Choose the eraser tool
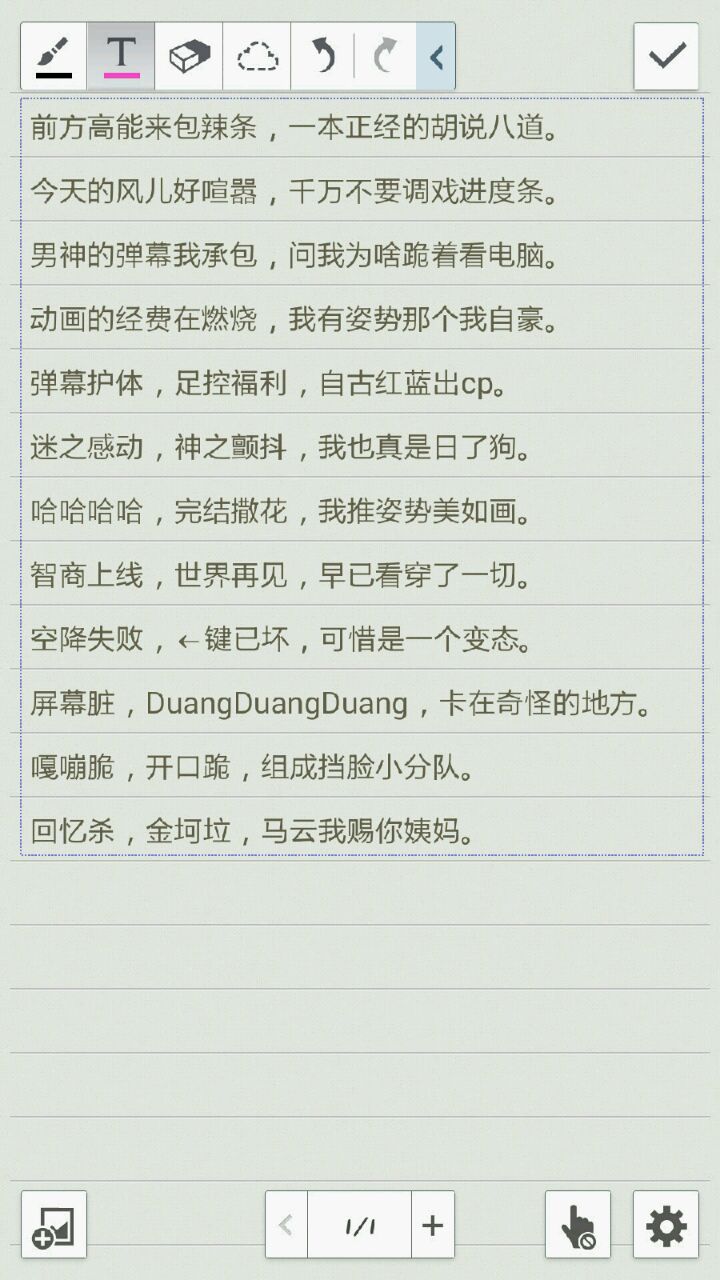This screenshot has width=720, height=1280. pyautogui.click(x=189, y=57)
